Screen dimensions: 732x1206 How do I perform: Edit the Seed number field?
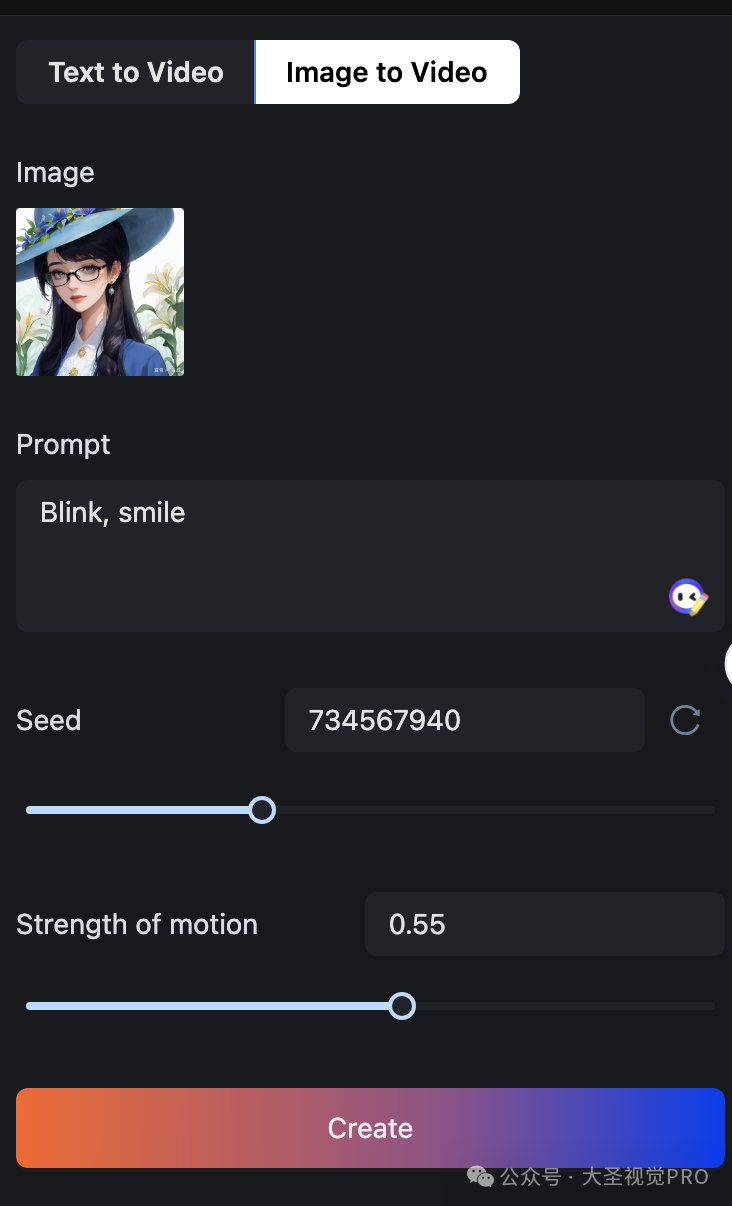pos(464,720)
